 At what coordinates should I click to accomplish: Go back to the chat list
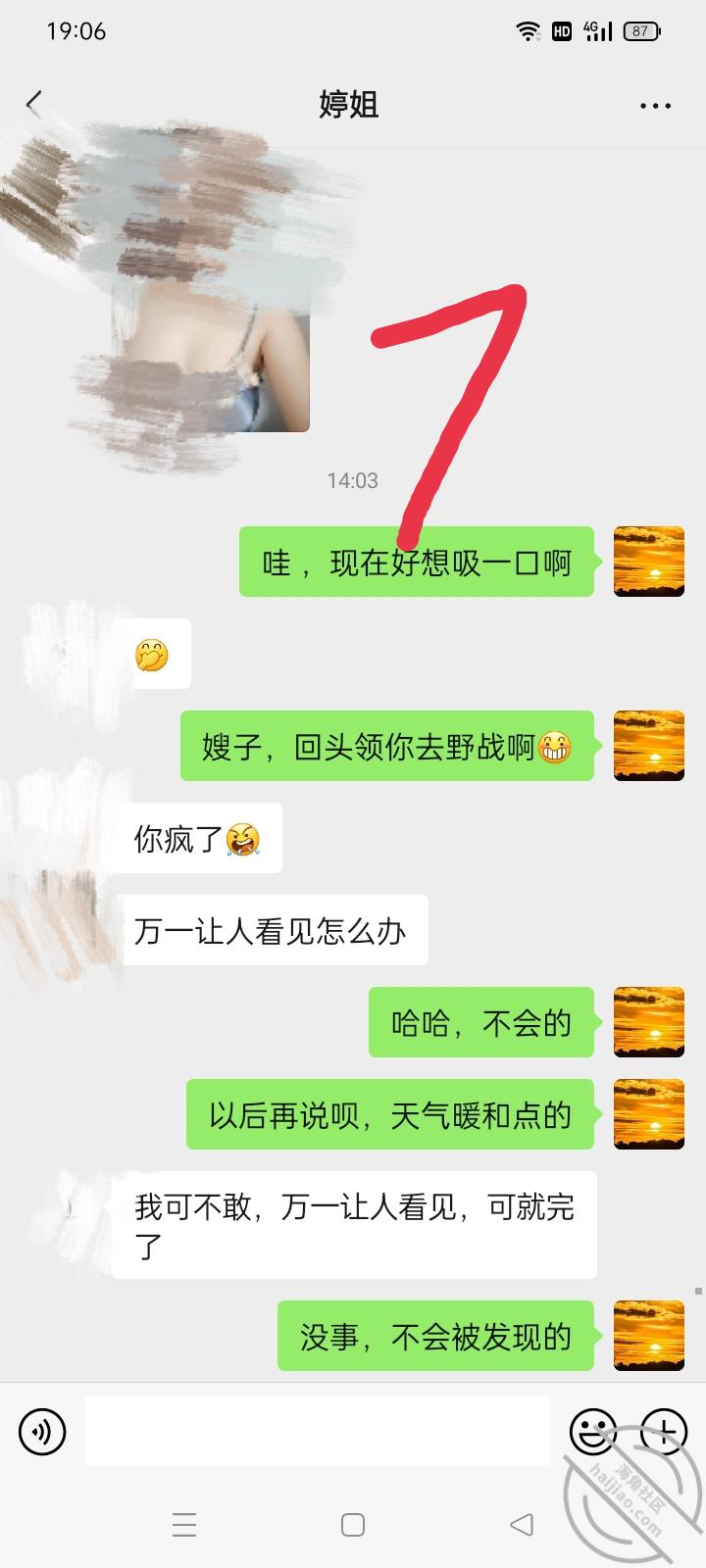click(35, 104)
